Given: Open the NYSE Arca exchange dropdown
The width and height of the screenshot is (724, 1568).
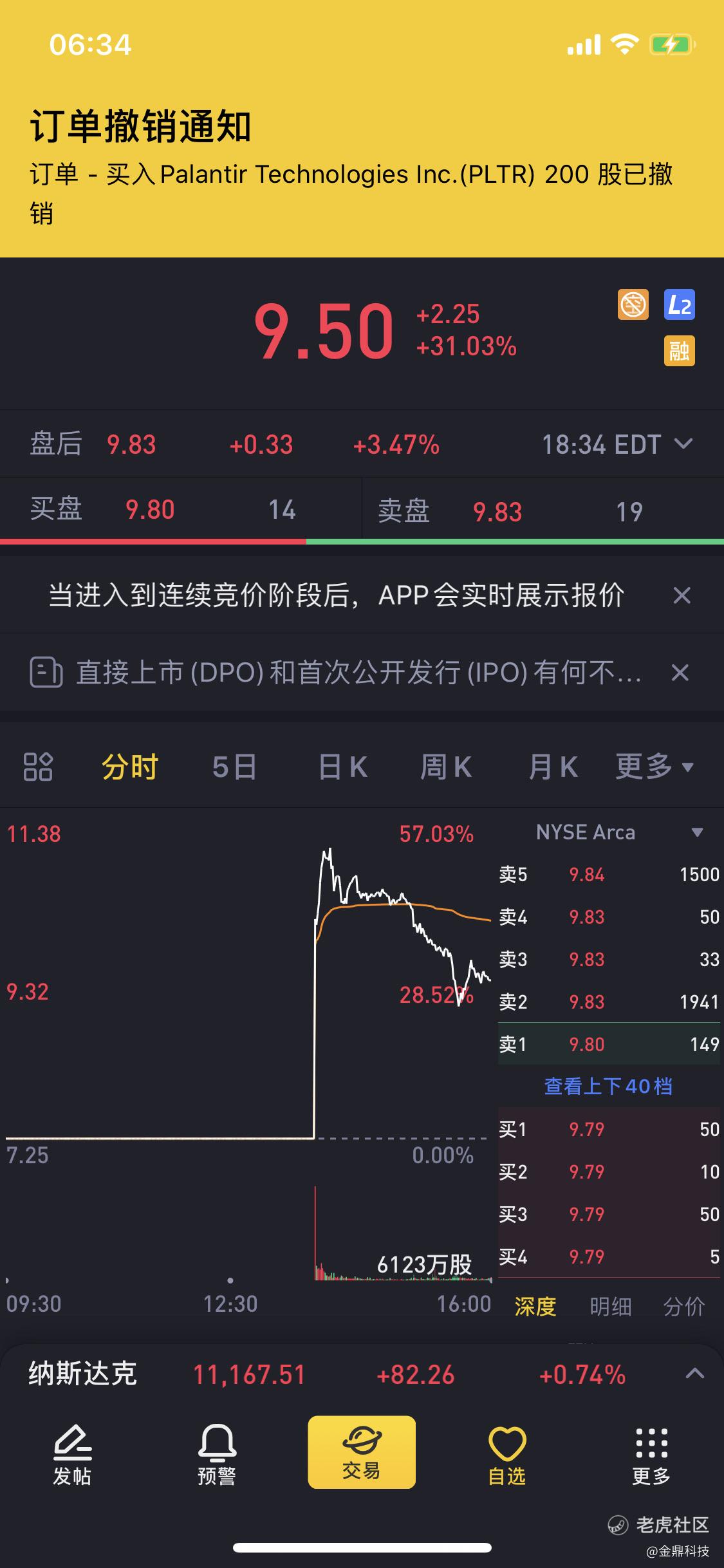Looking at the screenshot, I should [x=618, y=832].
